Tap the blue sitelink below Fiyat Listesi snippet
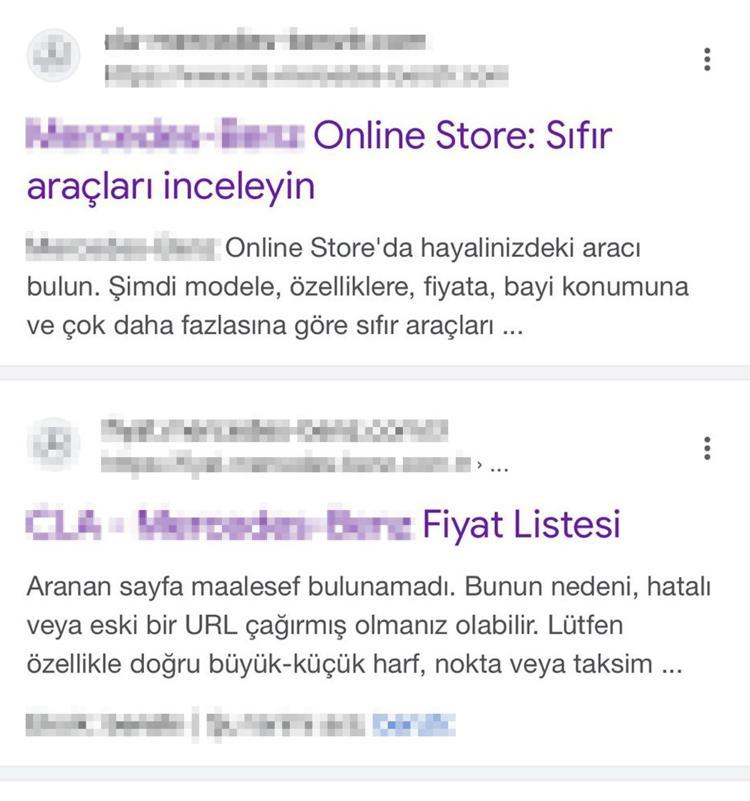 (413, 722)
